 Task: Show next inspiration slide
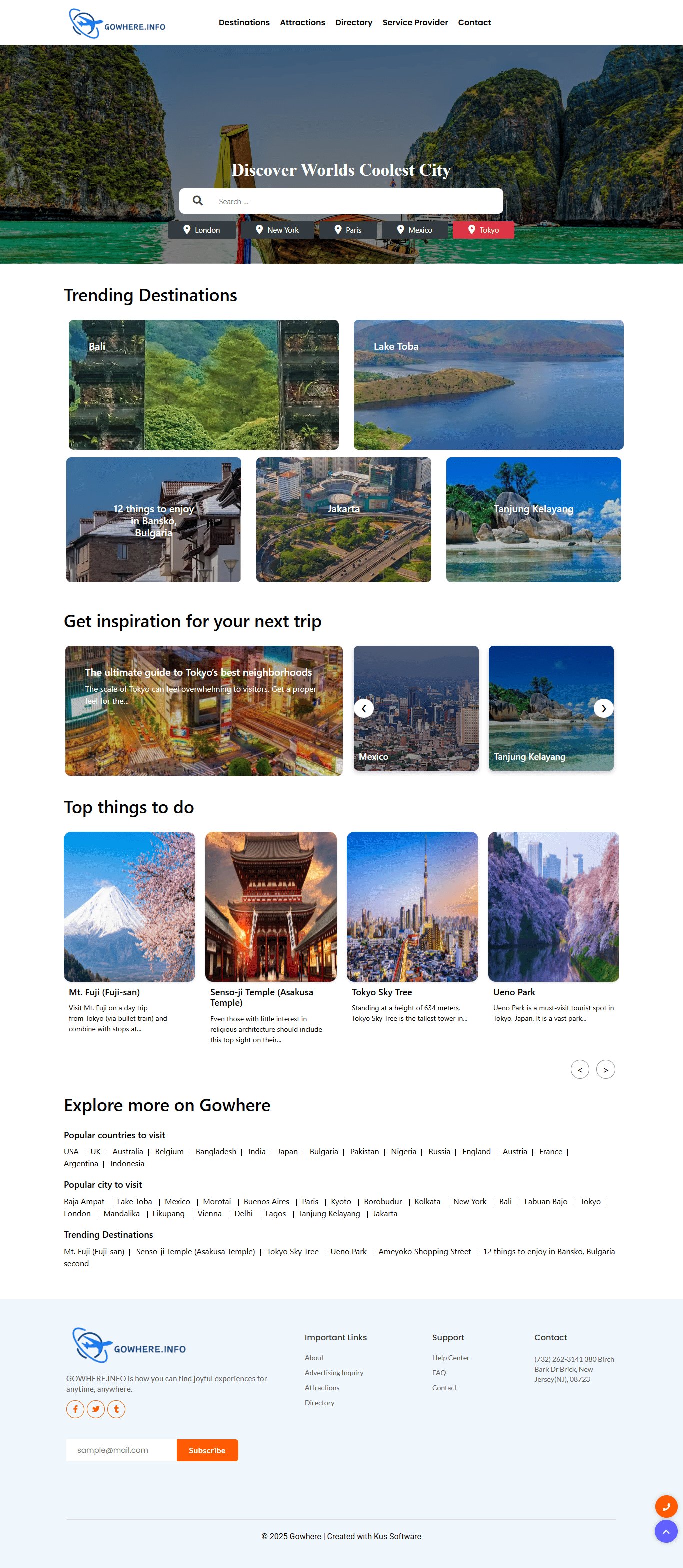coord(603,709)
